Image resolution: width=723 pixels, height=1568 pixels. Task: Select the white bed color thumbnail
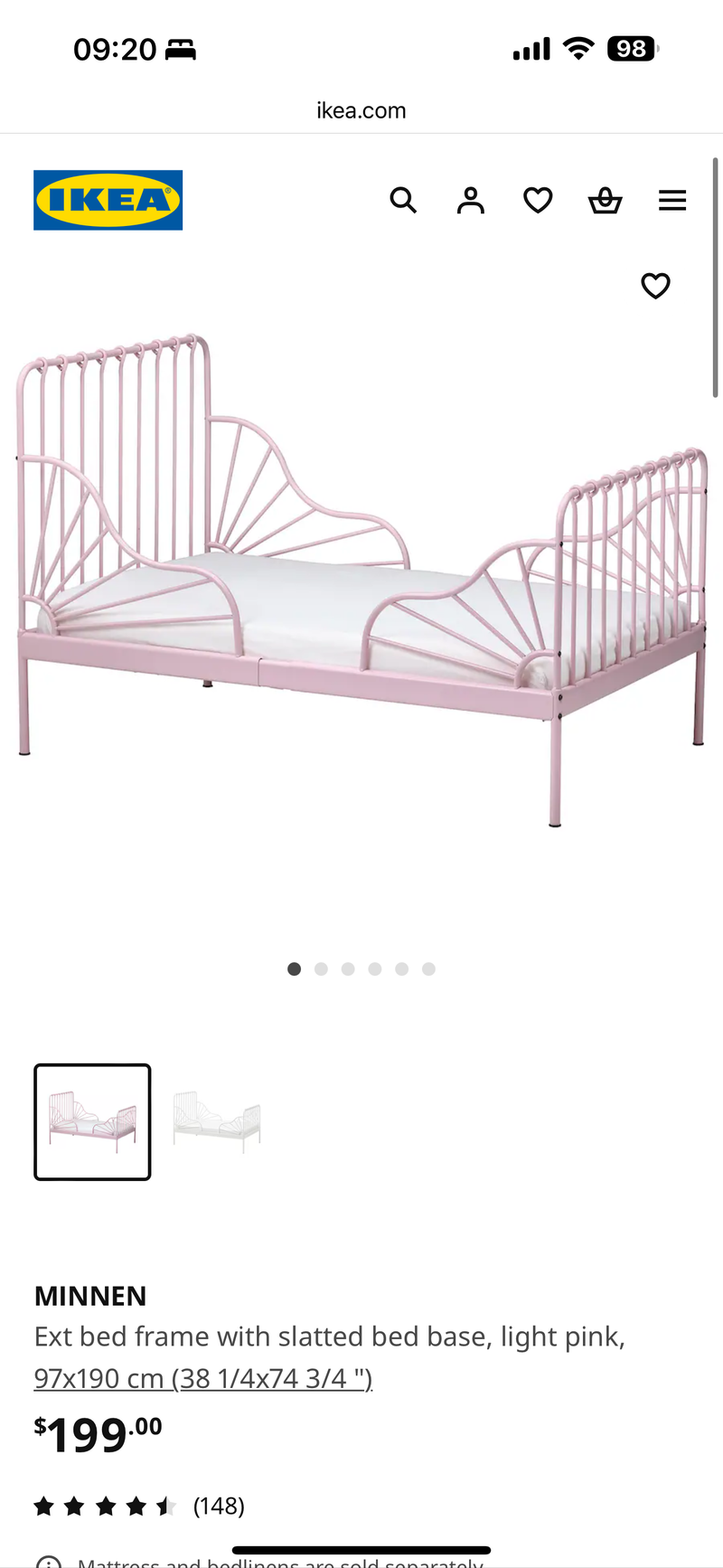[x=217, y=1122]
